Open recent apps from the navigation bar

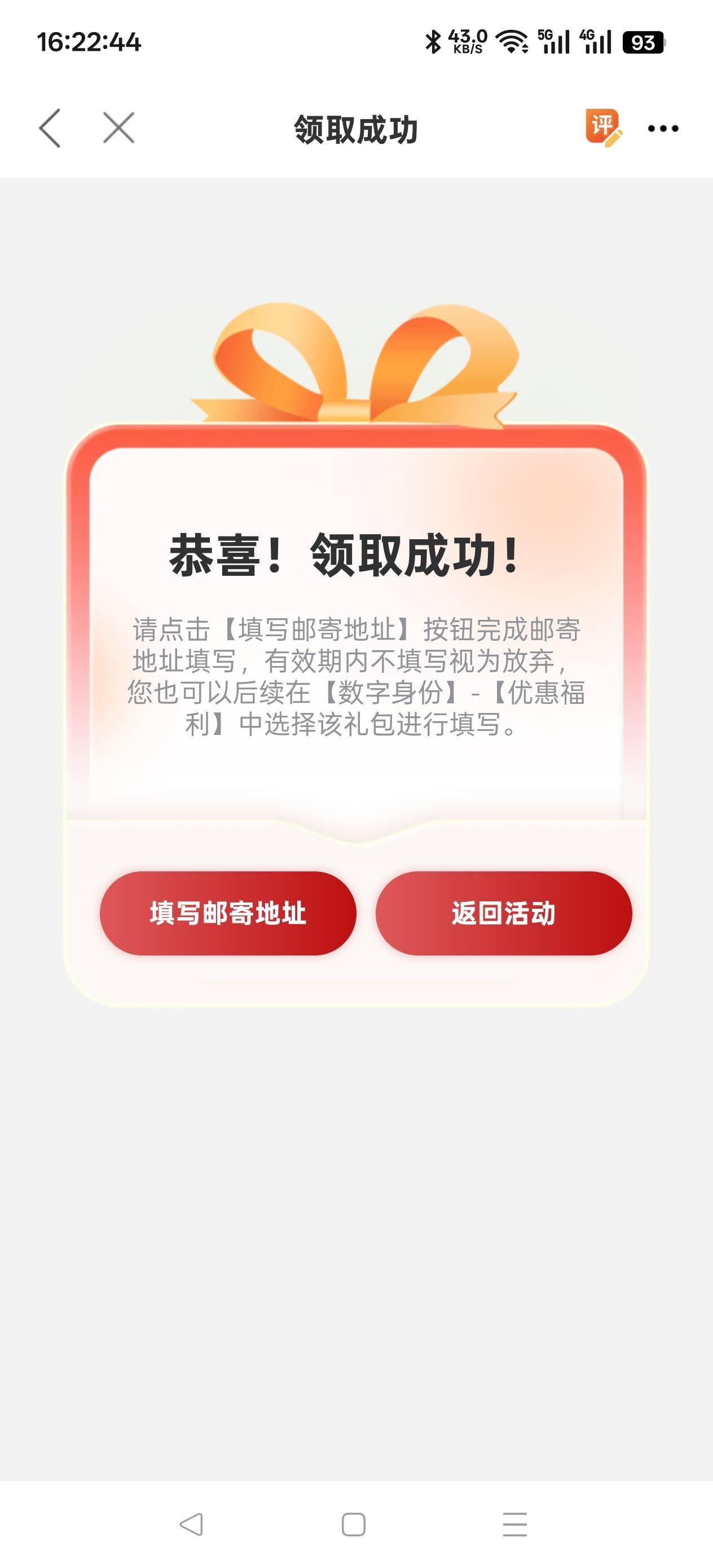515,1524
